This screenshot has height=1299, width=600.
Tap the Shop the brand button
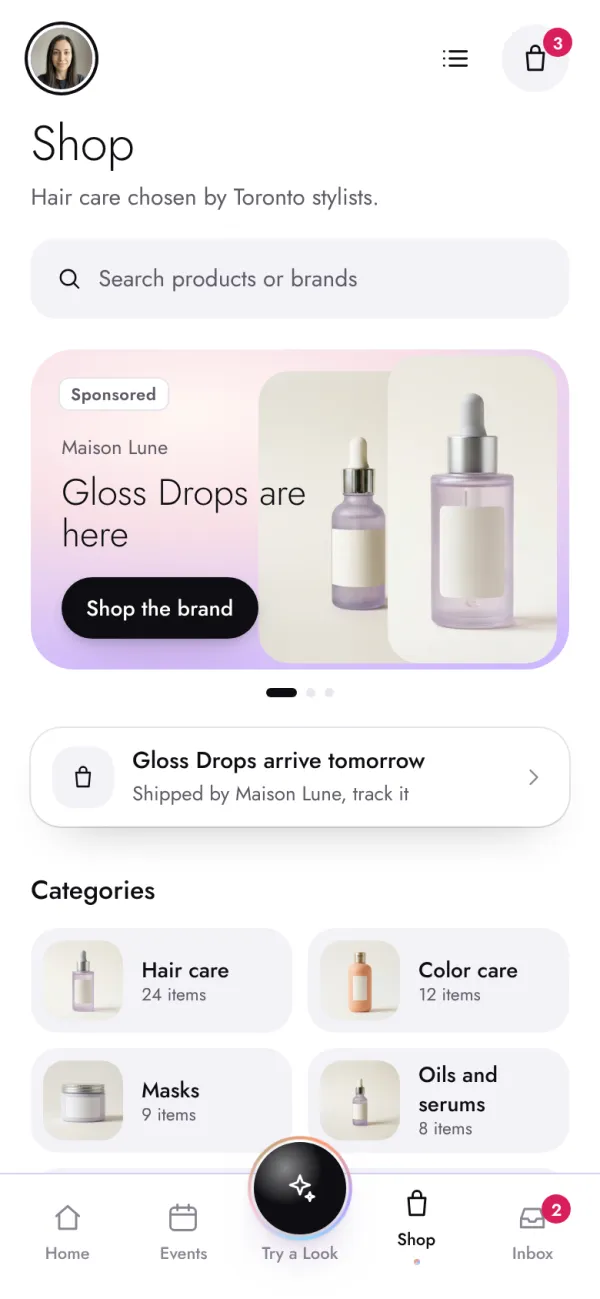(160, 608)
